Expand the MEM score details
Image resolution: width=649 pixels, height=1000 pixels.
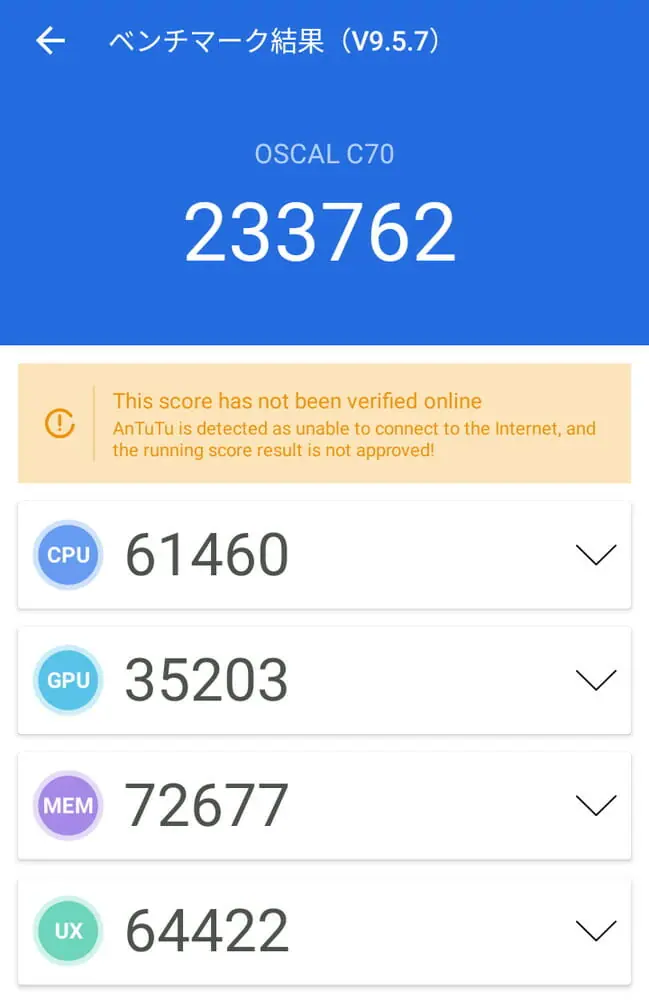click(596, 806)
